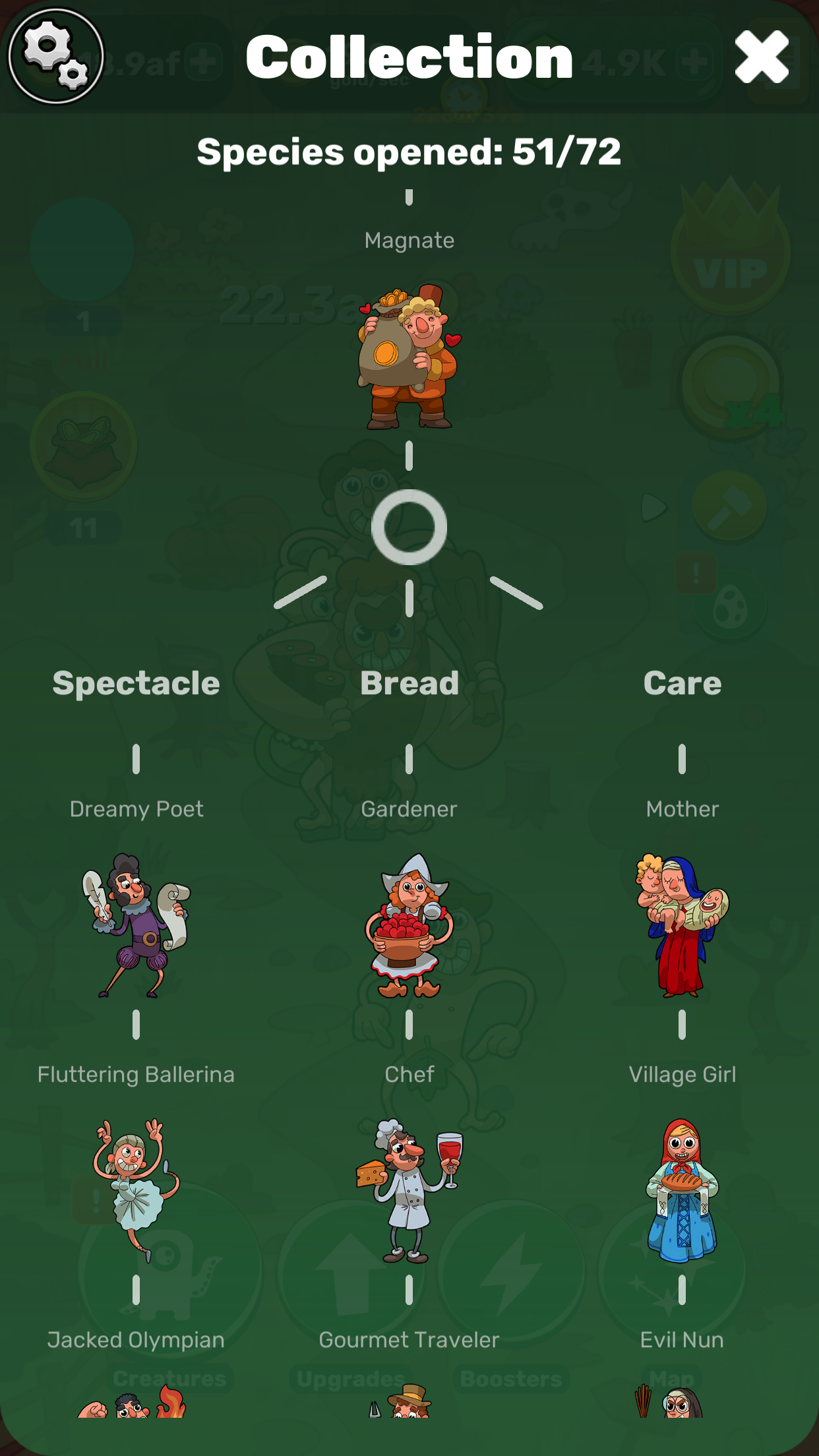Close the Collection screen

(x=762, y=57)
